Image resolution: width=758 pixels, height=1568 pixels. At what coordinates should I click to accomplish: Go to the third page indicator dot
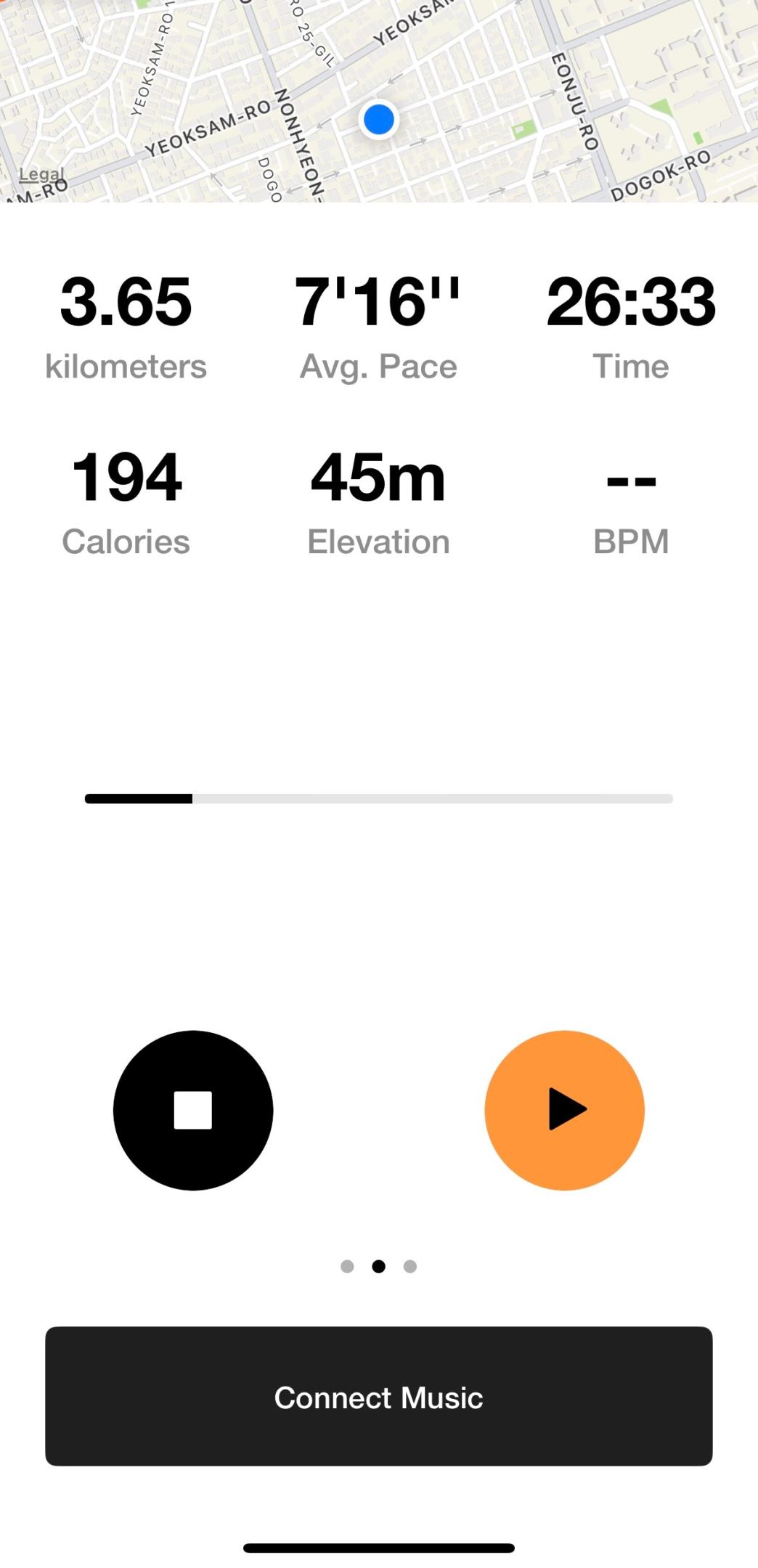click(x=410, y=1266)
